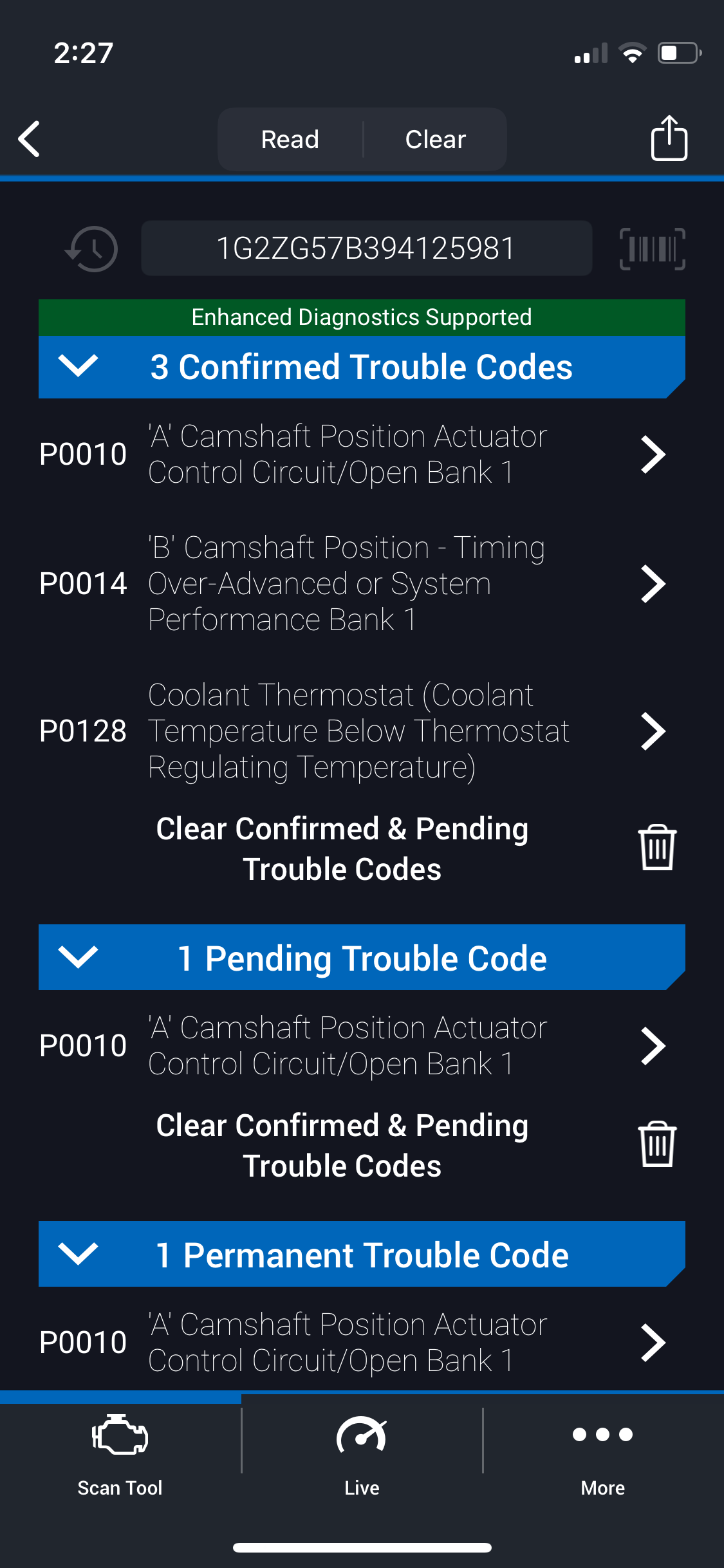The height and width of the screenshot is (1568, 724).
Task: Collapse the Confirmed Trouble Codes section
Action: [x=362, y=367]
